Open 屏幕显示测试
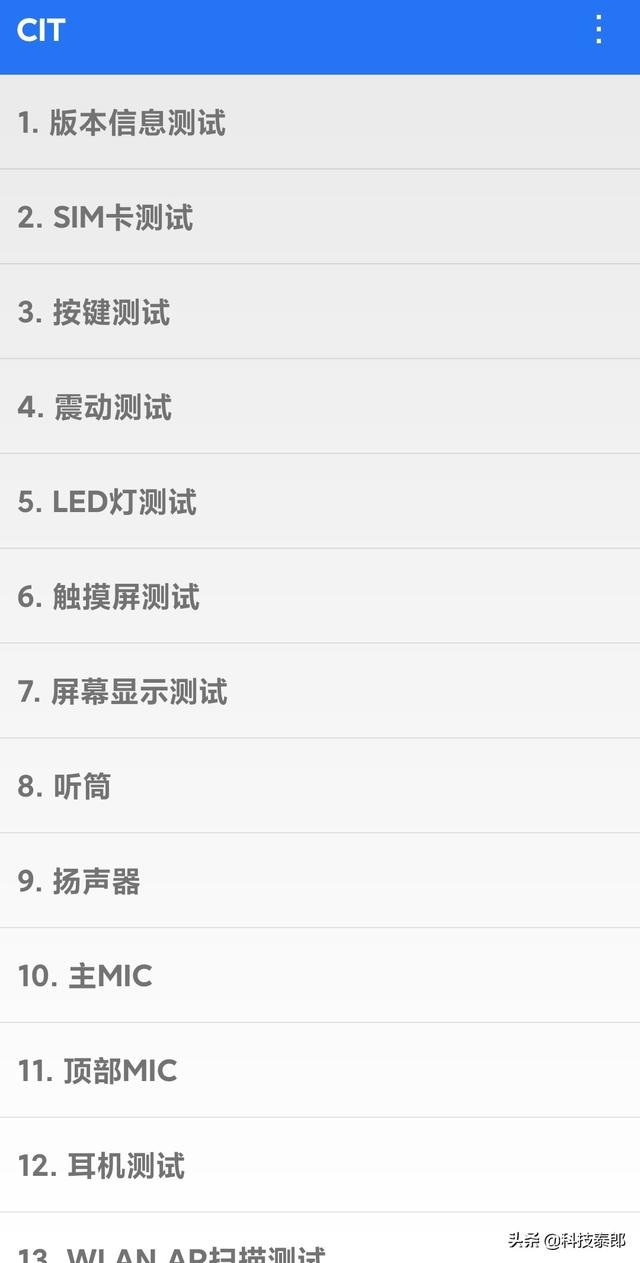640x1263 pixels. pyautogui.click(x=320, y=691)
